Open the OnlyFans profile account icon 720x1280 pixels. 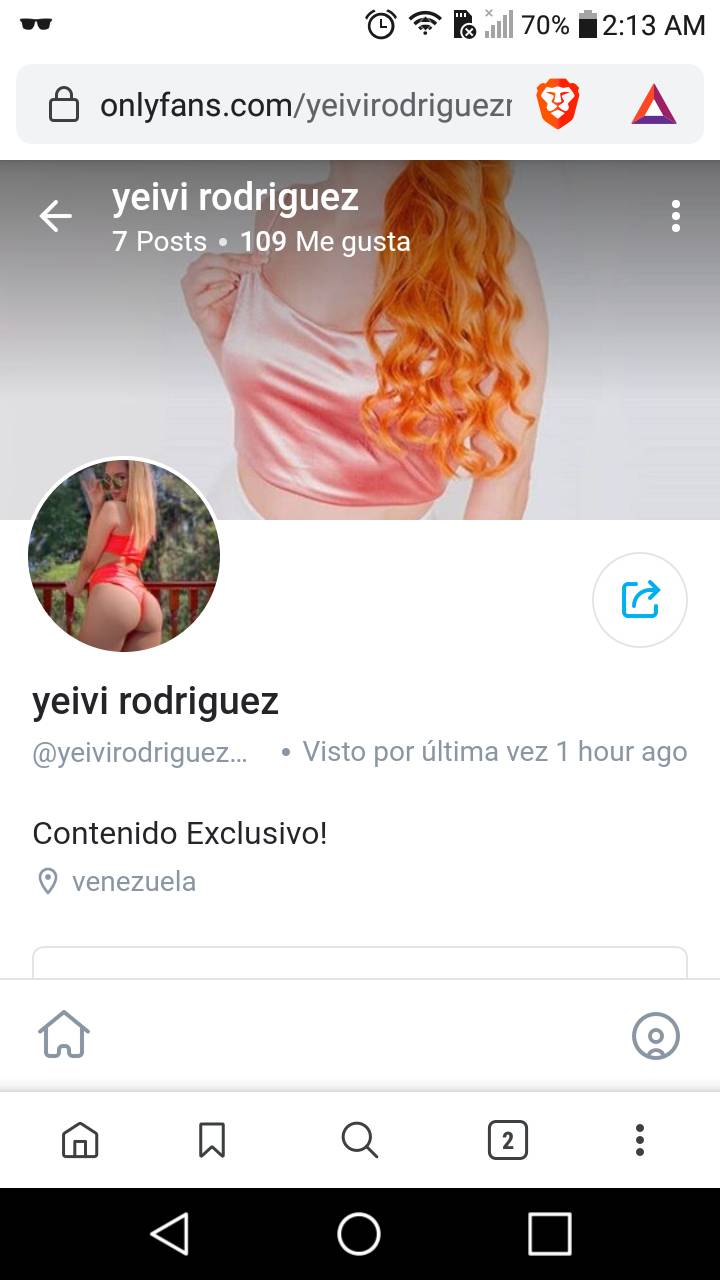tap(656, 1036)
